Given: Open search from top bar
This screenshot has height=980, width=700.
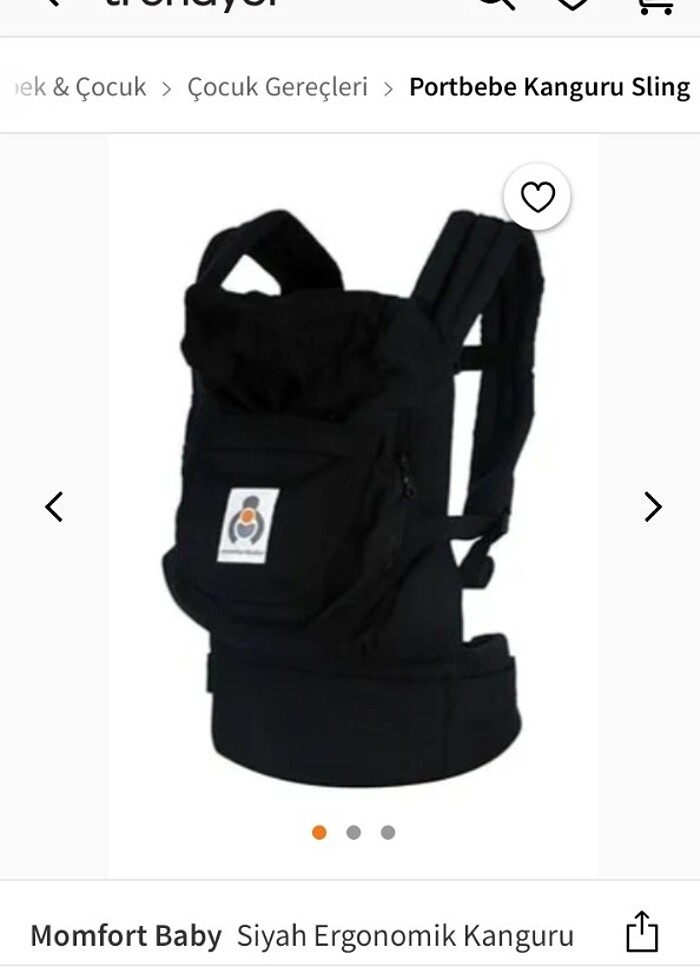Looking at the screenshot, I should click(x=495, y=4).
